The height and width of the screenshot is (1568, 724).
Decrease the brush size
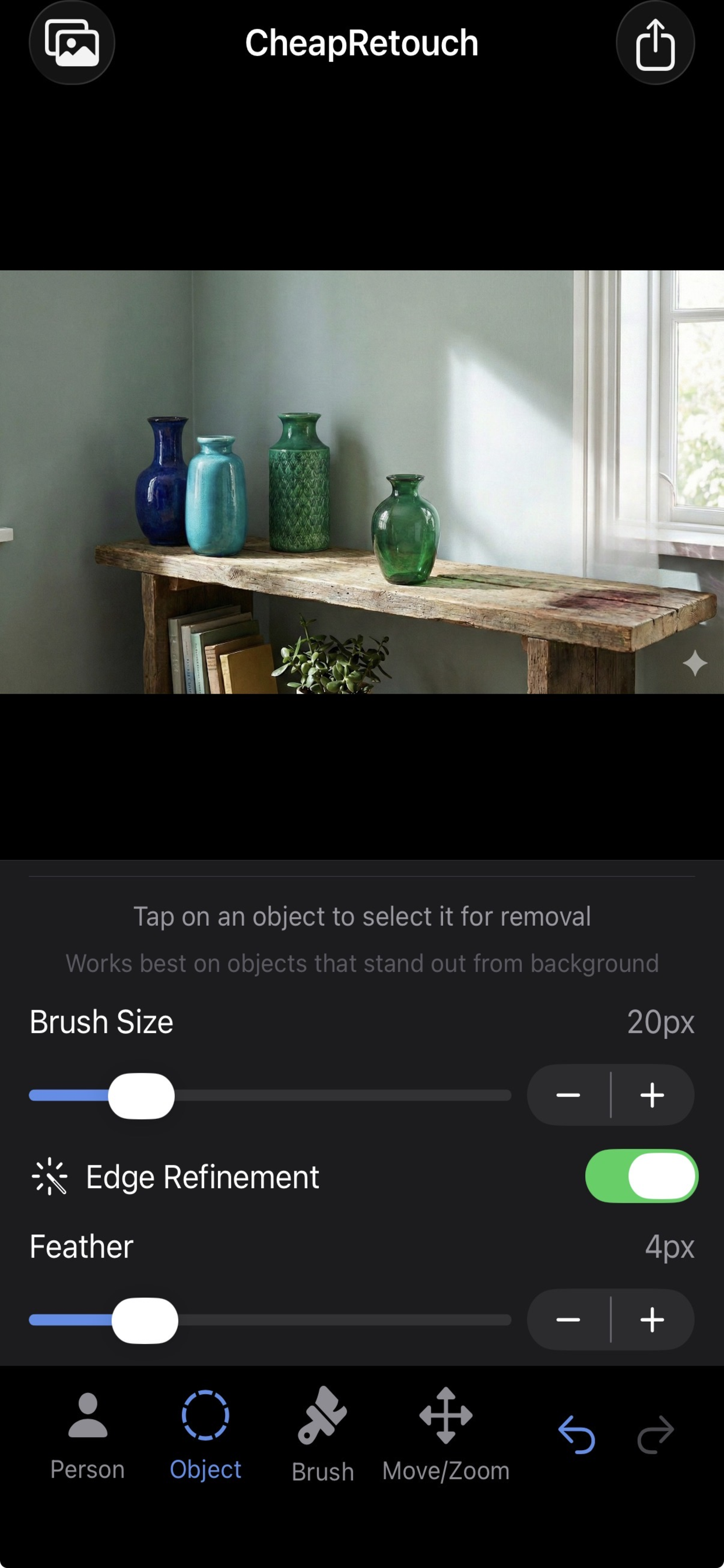coord(568,1095)
